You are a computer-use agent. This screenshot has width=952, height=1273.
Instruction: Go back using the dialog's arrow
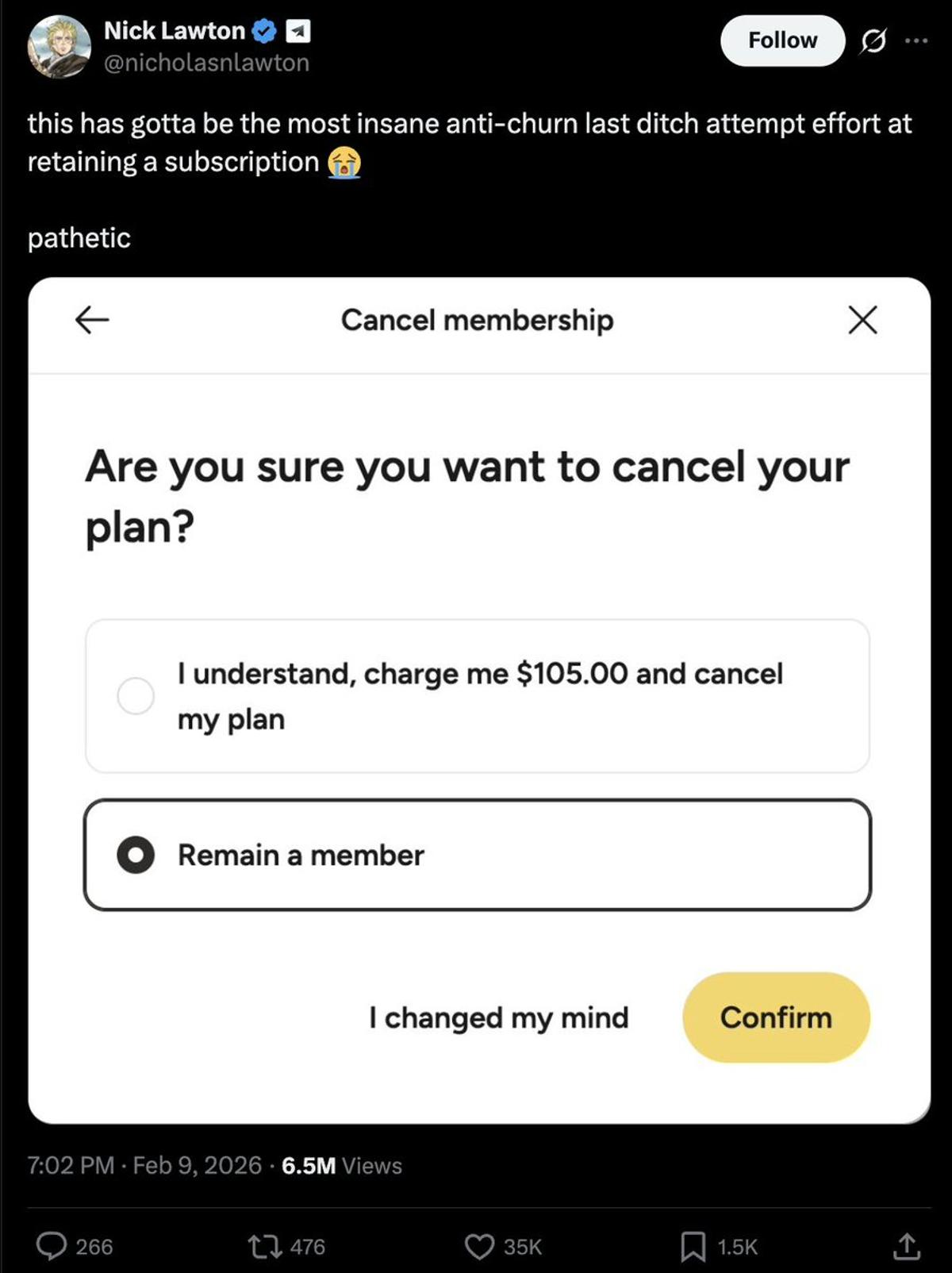pyautogui.click(x=90, y=320)
